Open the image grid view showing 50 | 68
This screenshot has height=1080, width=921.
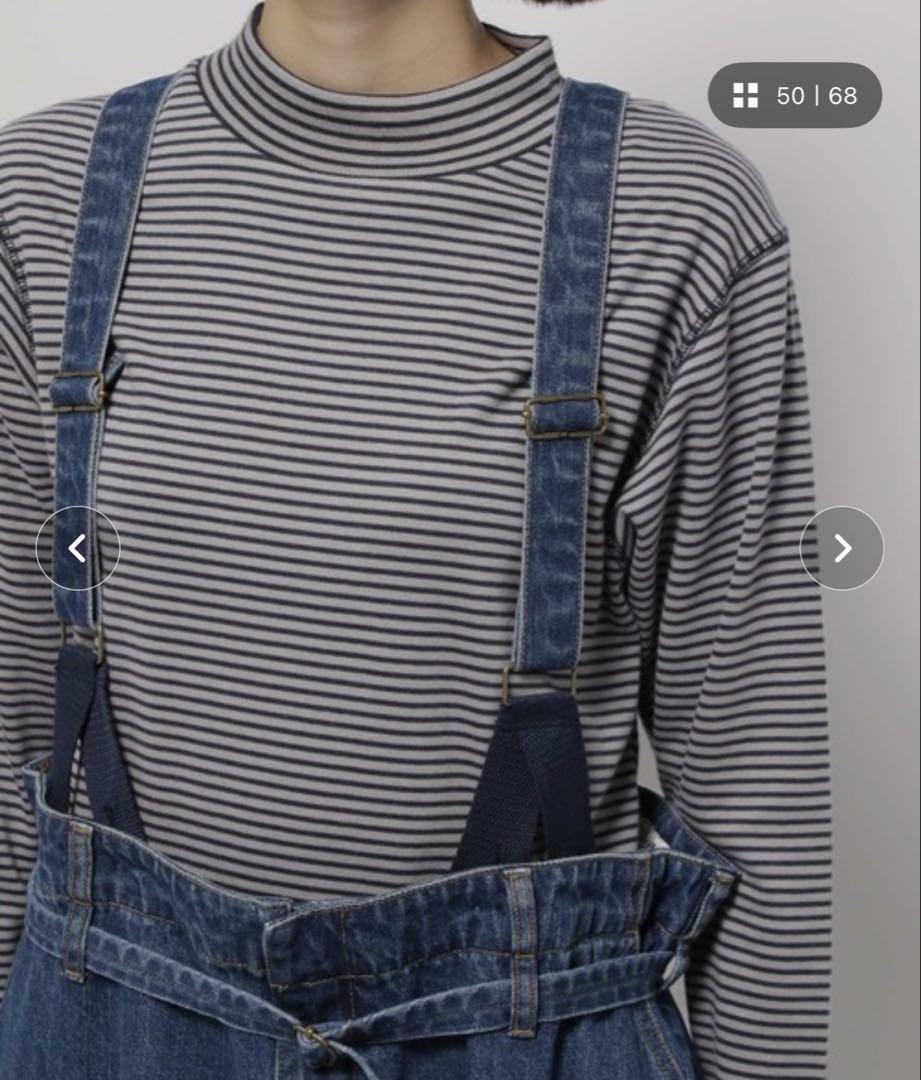[795, 96]
